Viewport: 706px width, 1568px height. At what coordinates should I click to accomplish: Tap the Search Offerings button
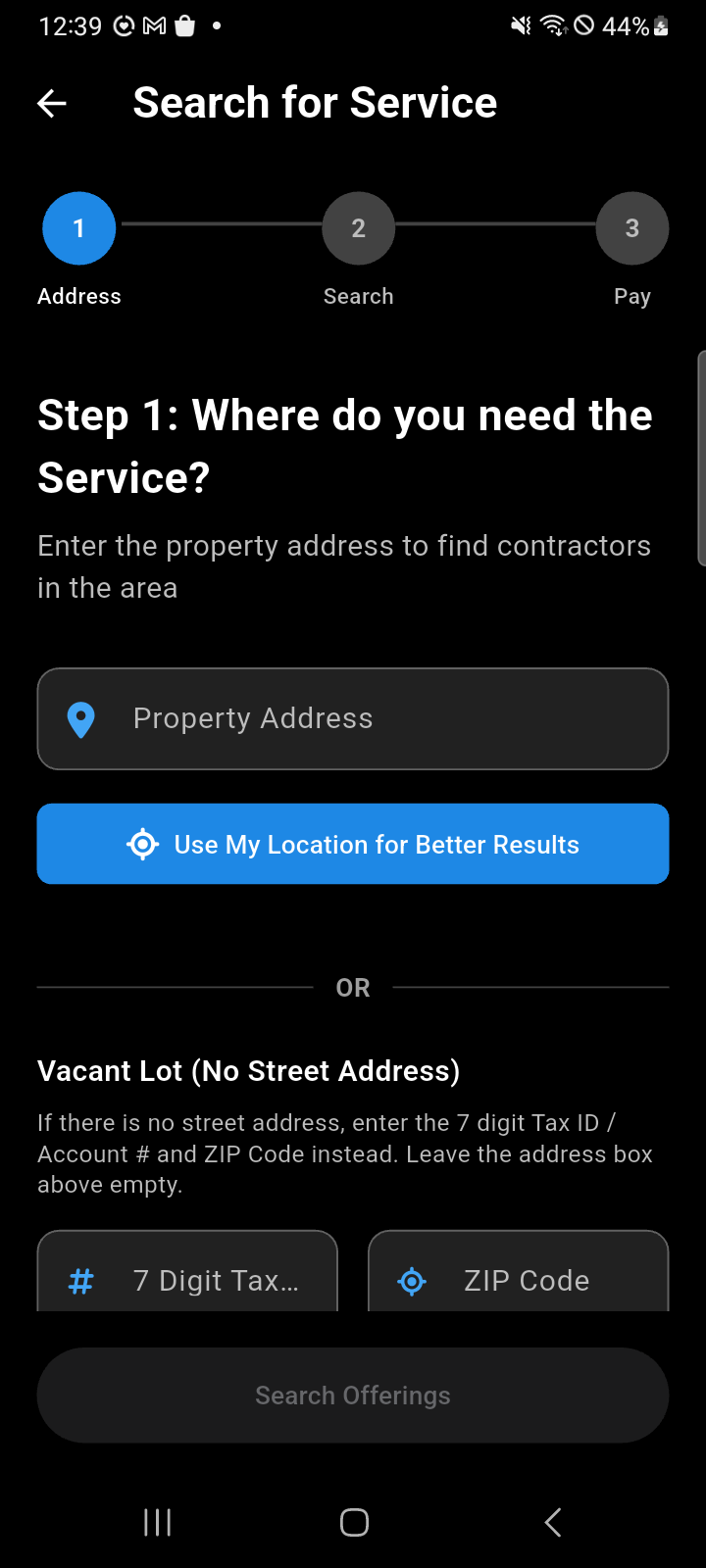(x=353, y=1395)
